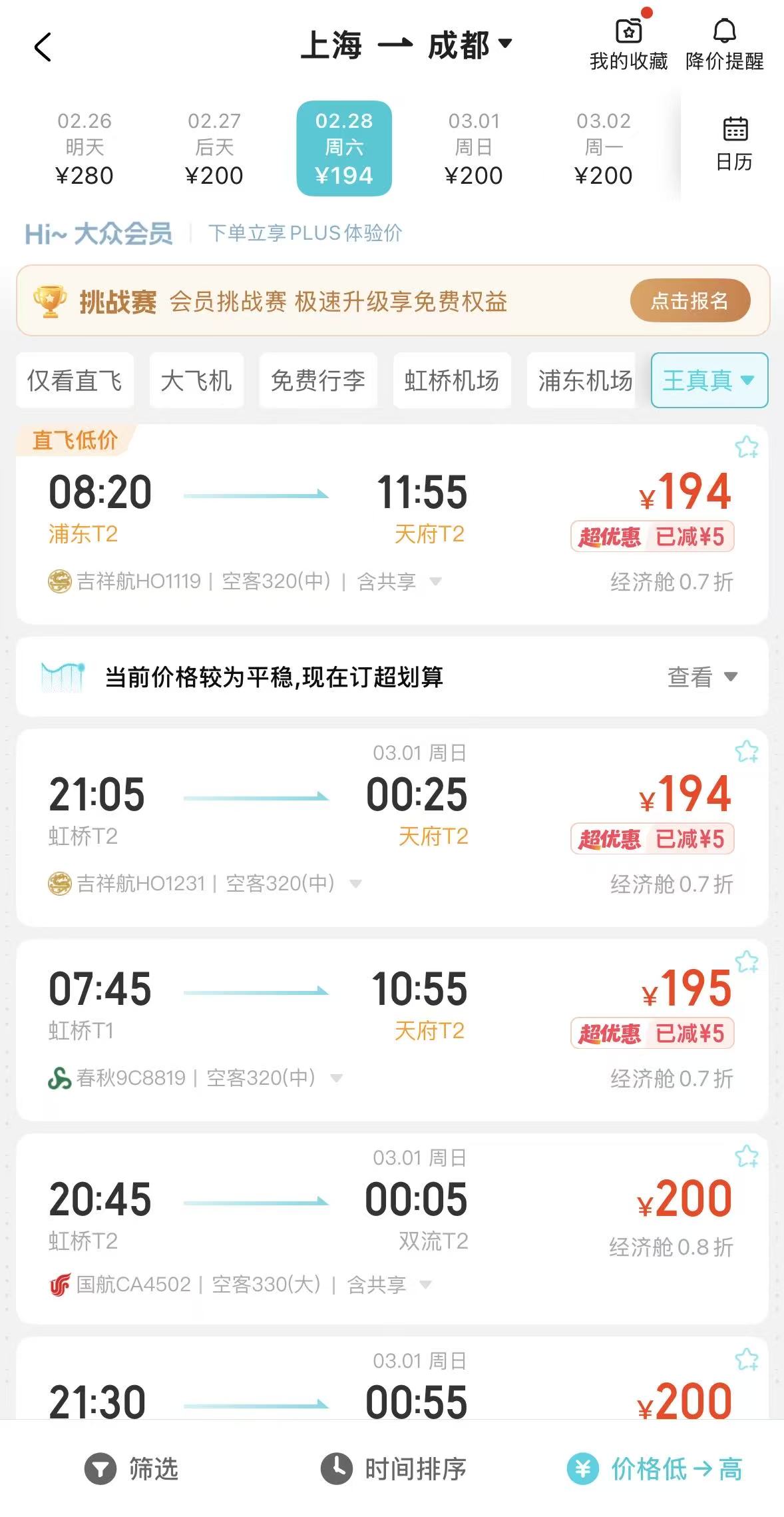
Task: Go back using the top-left arrow
Action: tap(43, 47)
